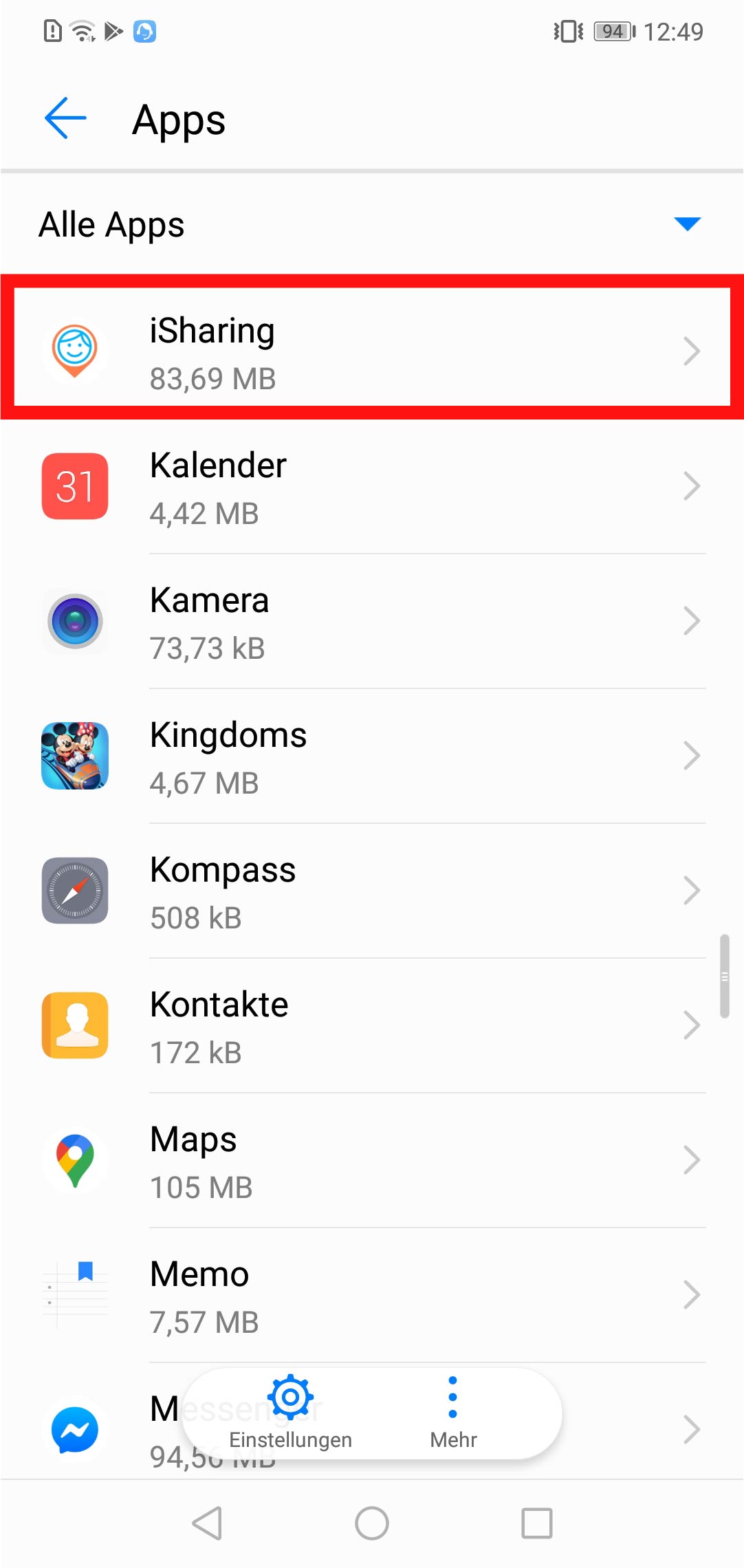Open Kalender app info
This screenshot has height=1568, width=744.
(x=371, y=487)
